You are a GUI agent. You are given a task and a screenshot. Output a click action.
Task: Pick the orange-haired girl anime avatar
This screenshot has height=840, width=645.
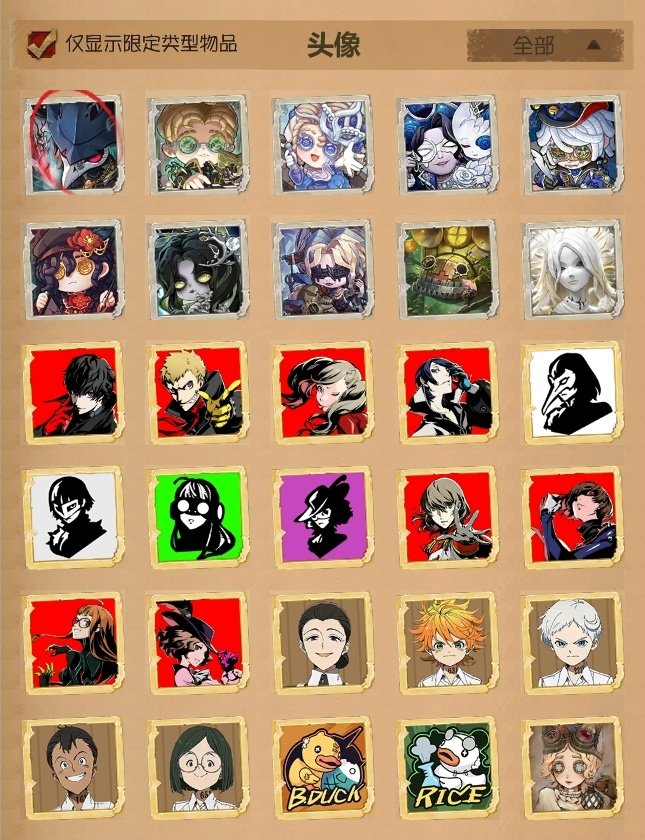point(448,641)
